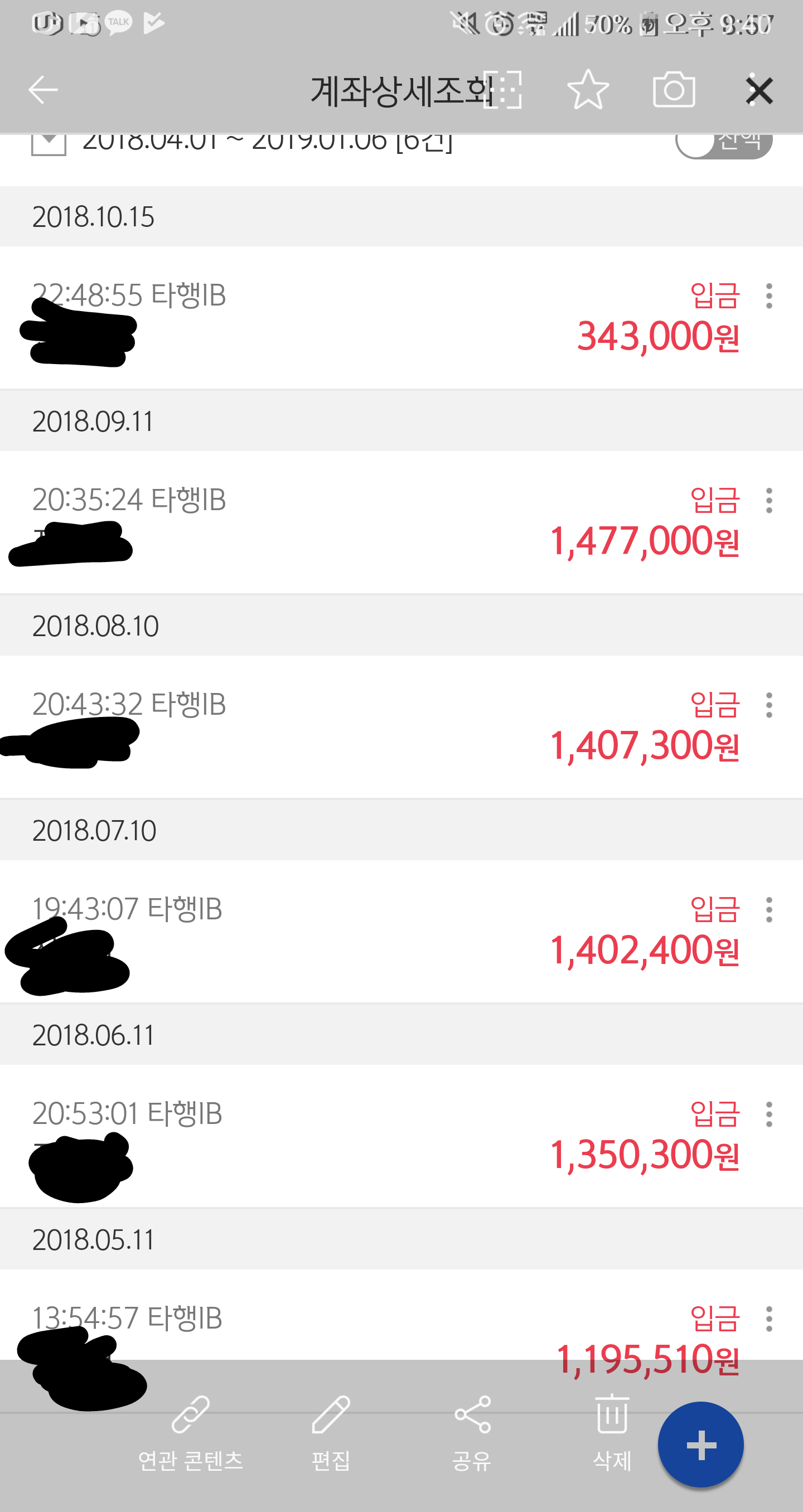The image size is (803, 1512).
Task: Select 편집 to edit the image
Action: pos(331,1434)
